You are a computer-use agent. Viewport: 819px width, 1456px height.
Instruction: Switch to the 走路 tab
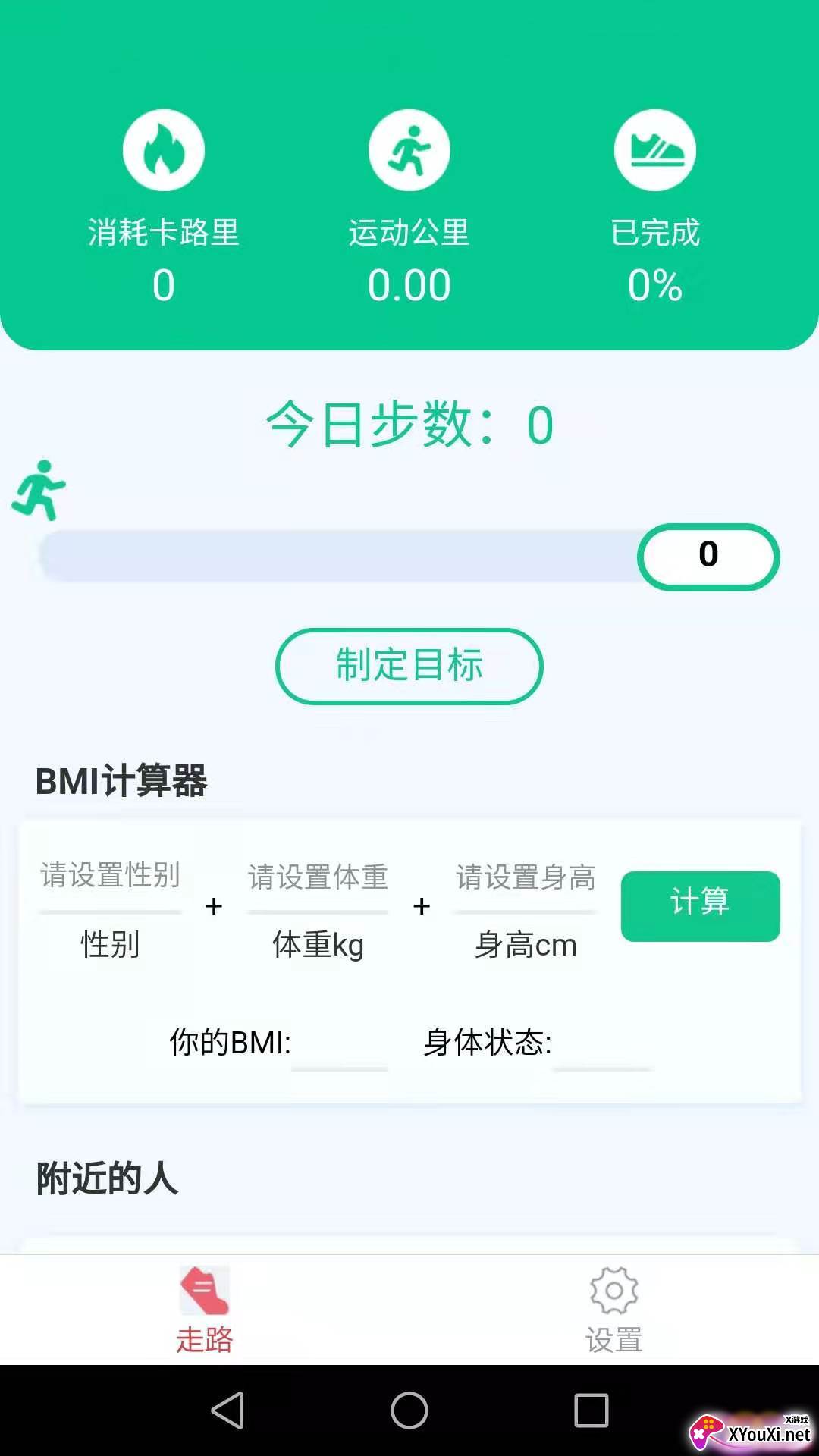[x=205, y=1310]
